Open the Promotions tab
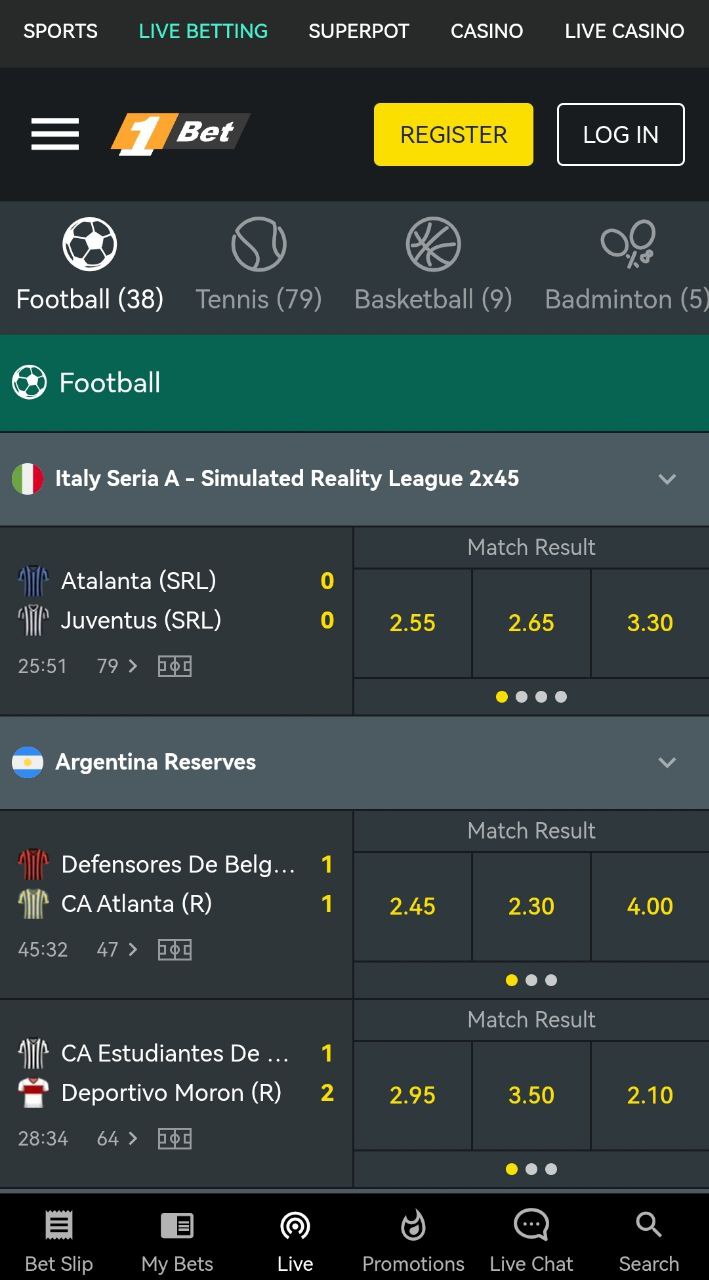This screenshot has height=1280, width=709. [x=413, y=1241]
